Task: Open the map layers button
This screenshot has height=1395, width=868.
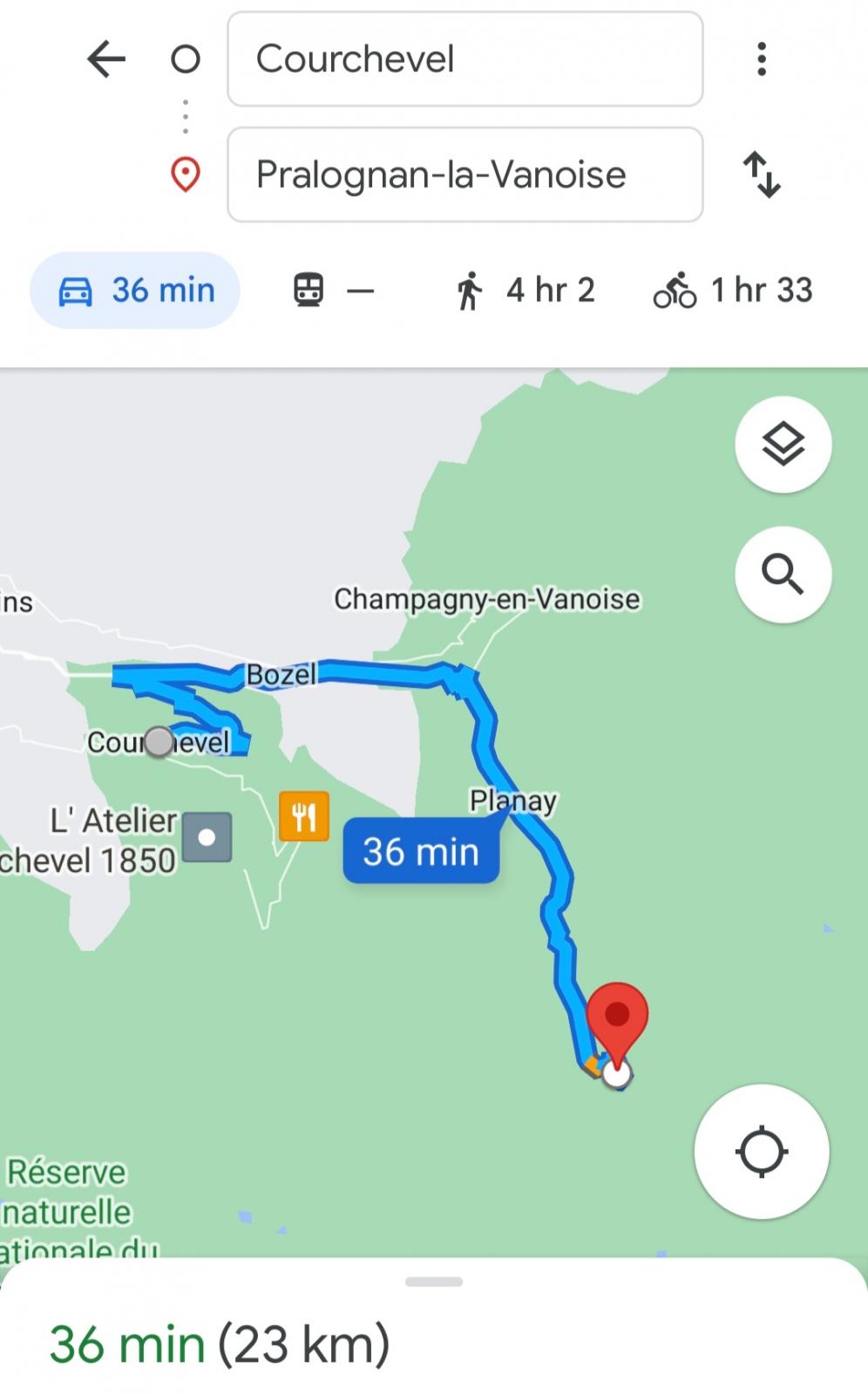Action: (x=783, y=445)
